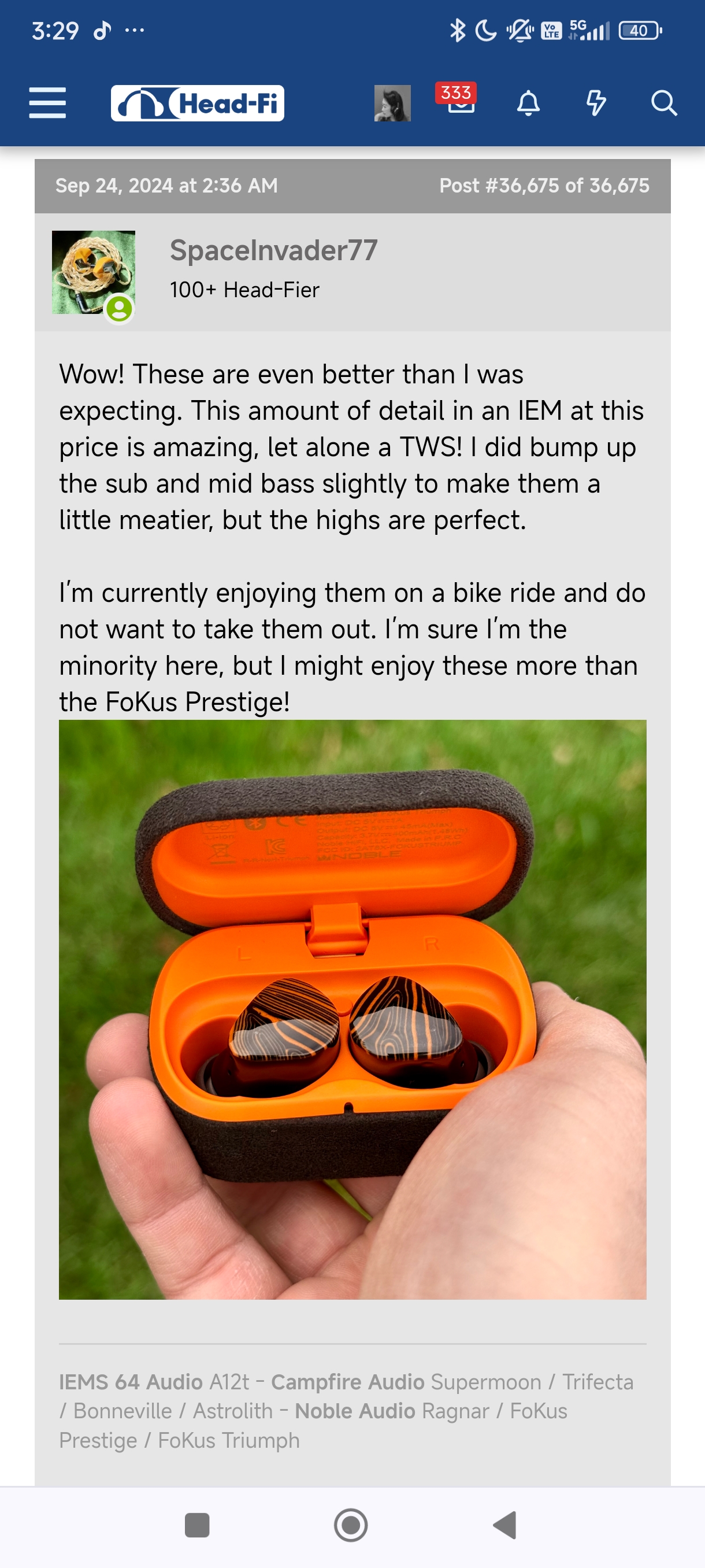The image size is (705, 1568).
Task: Go back using system back button
Action: pos(505,1525)
